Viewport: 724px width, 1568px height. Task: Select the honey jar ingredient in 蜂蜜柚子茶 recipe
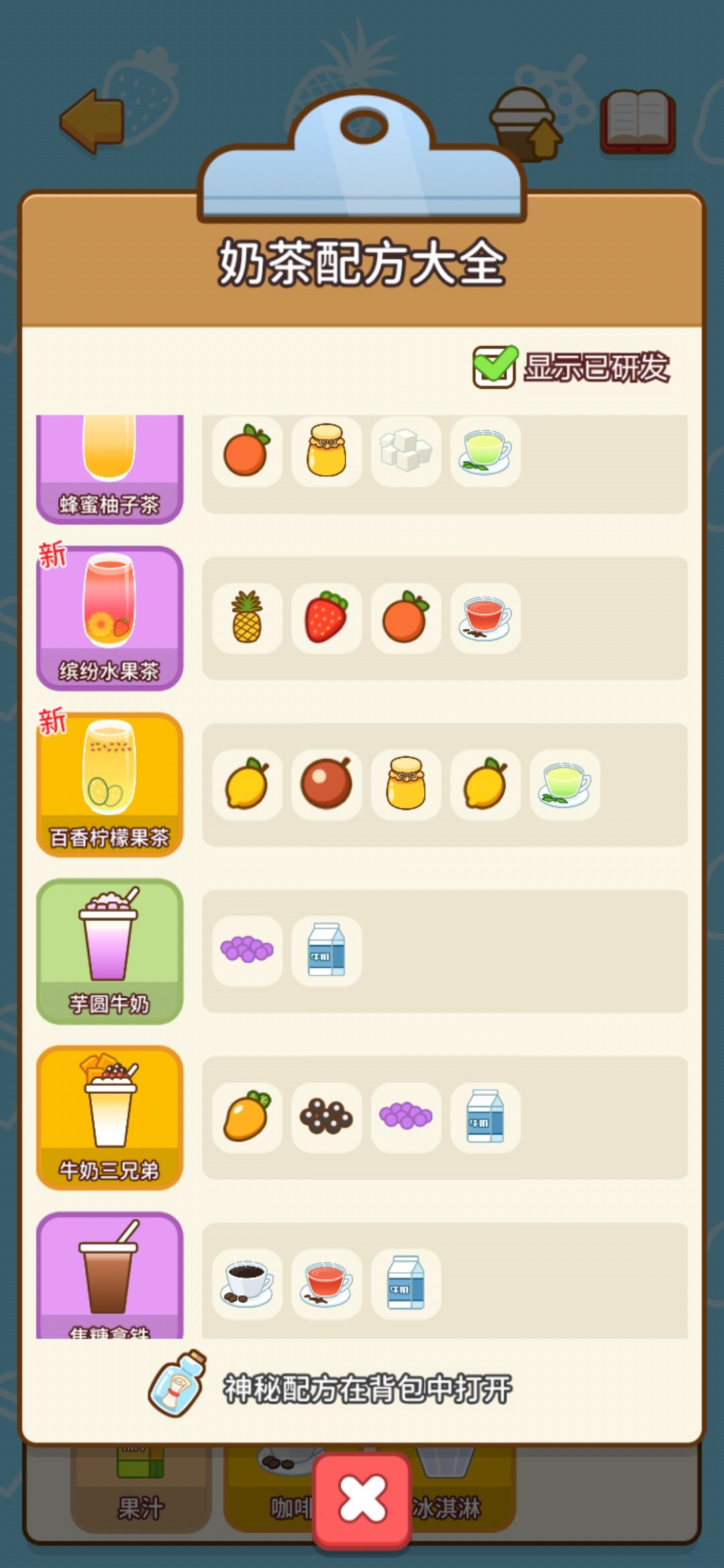(325, 451)
